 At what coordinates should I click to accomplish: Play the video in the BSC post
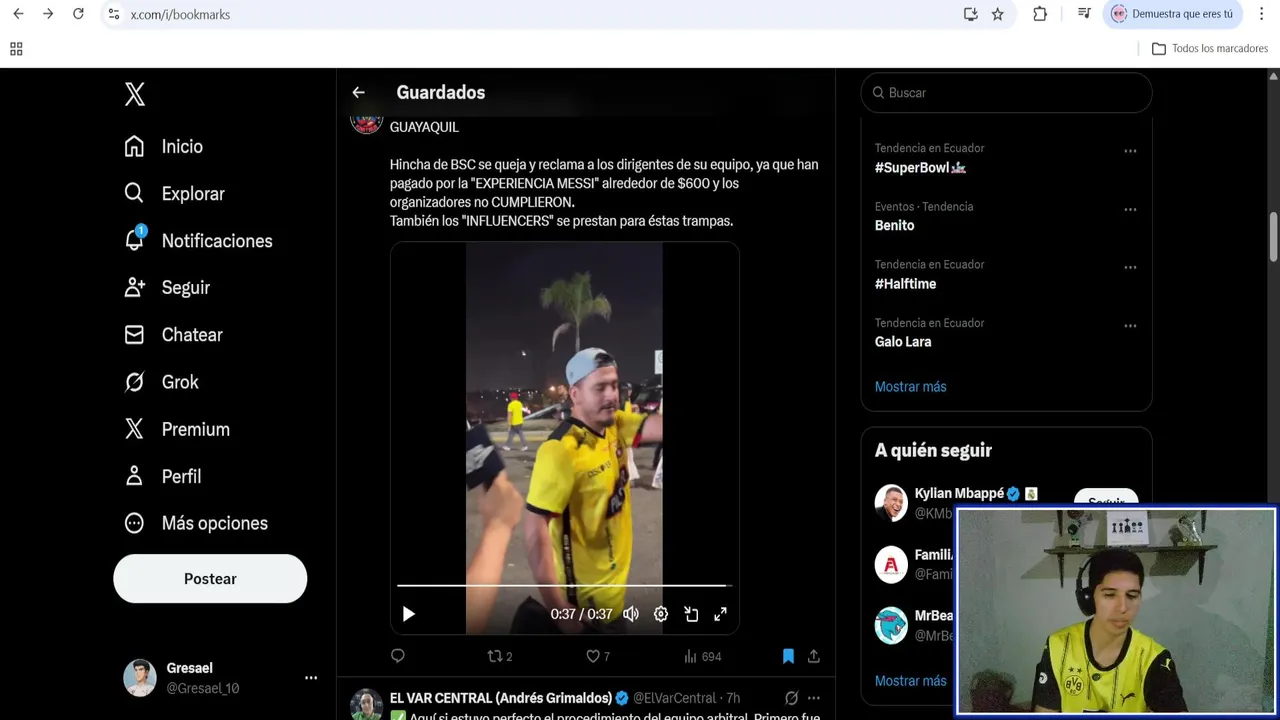pos(408,614)
